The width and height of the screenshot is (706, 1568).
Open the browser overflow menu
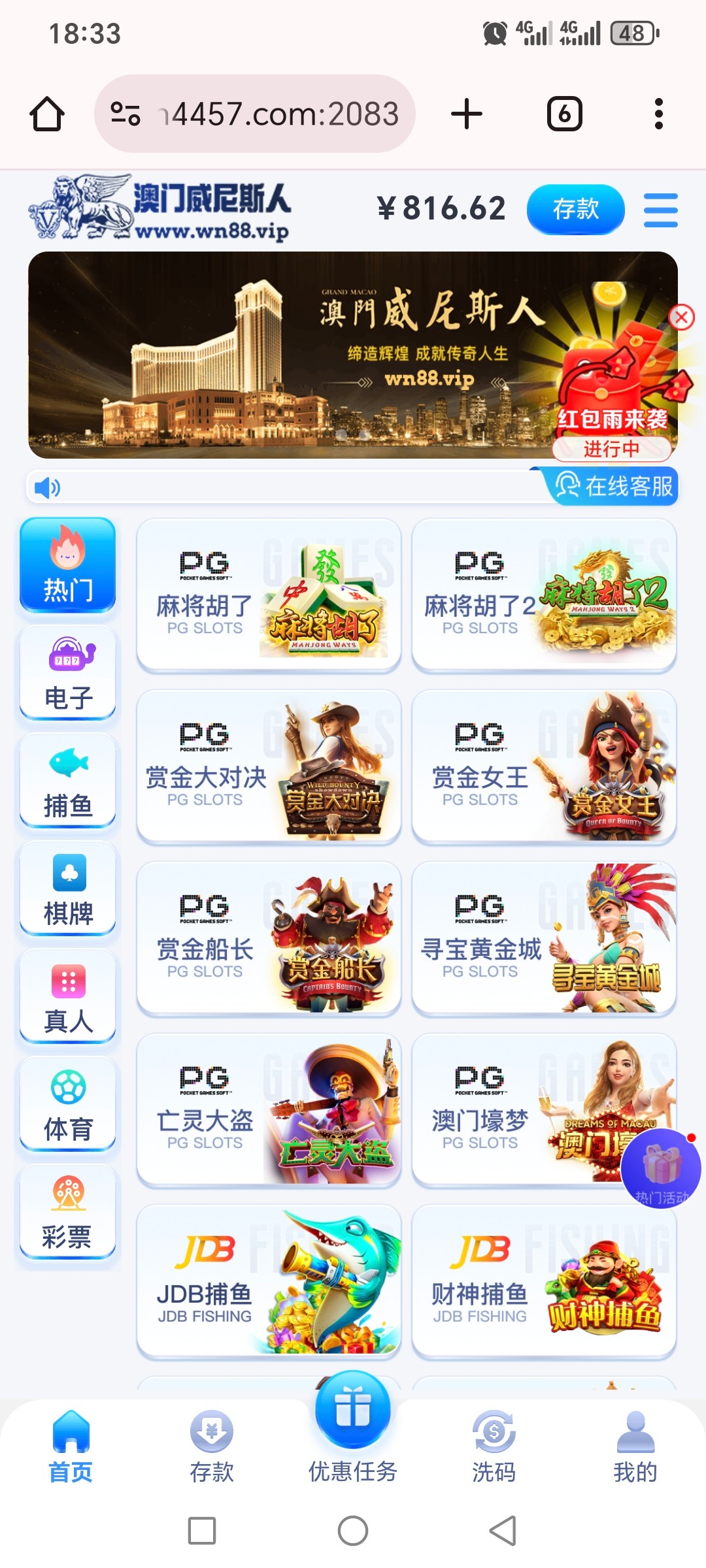(658, 114)
